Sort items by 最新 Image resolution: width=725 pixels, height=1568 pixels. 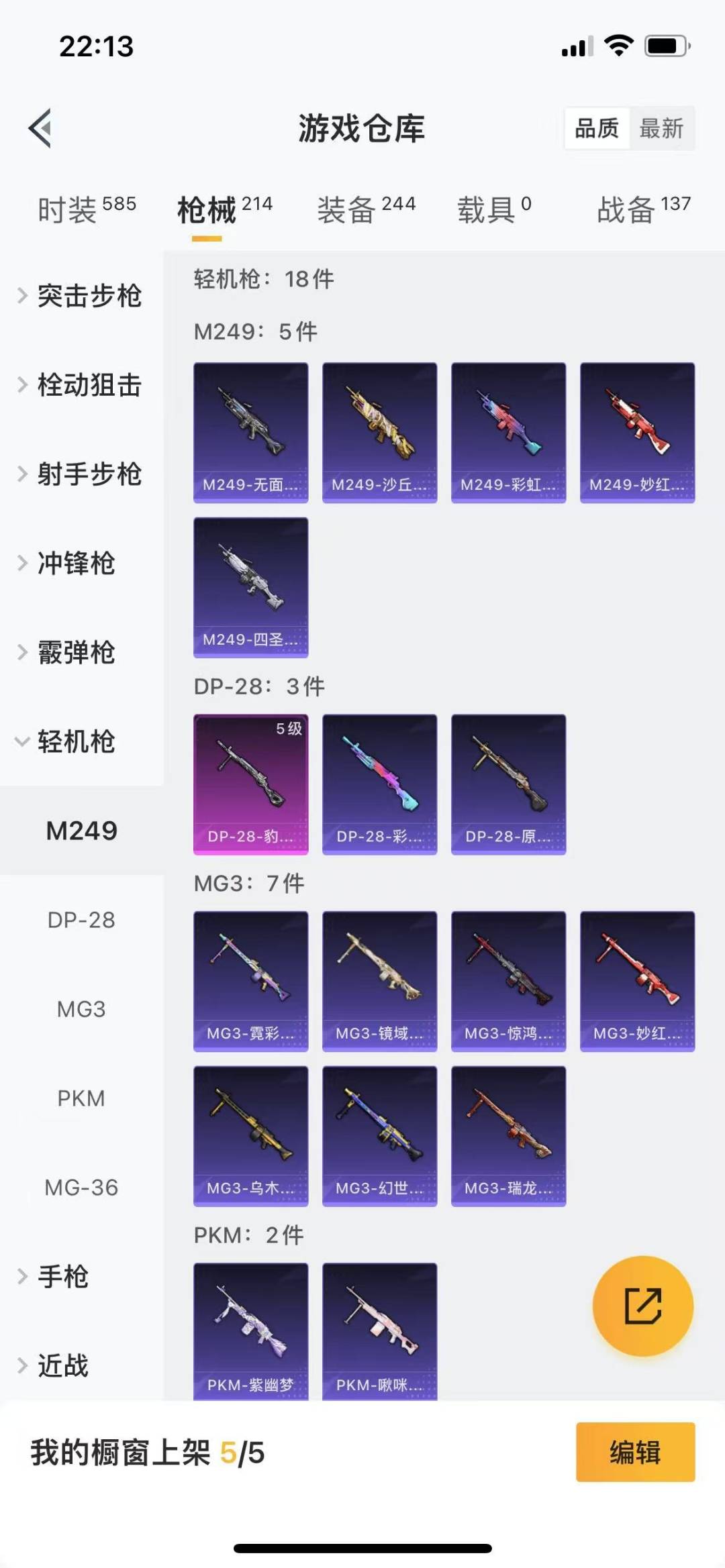coord(661,127)
